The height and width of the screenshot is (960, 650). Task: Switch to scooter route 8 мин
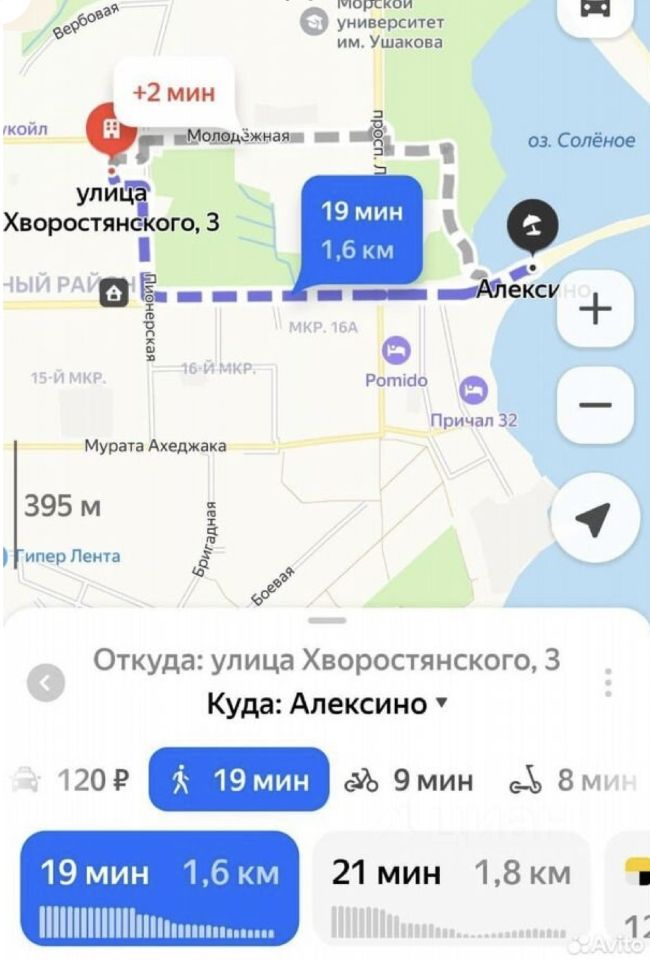pos(572,780)
